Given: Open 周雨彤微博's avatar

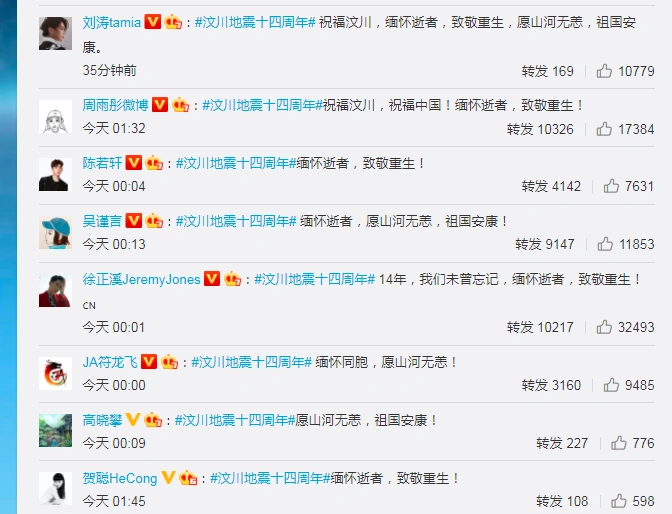Looking at the screenshot, I should tap(54, 116).
